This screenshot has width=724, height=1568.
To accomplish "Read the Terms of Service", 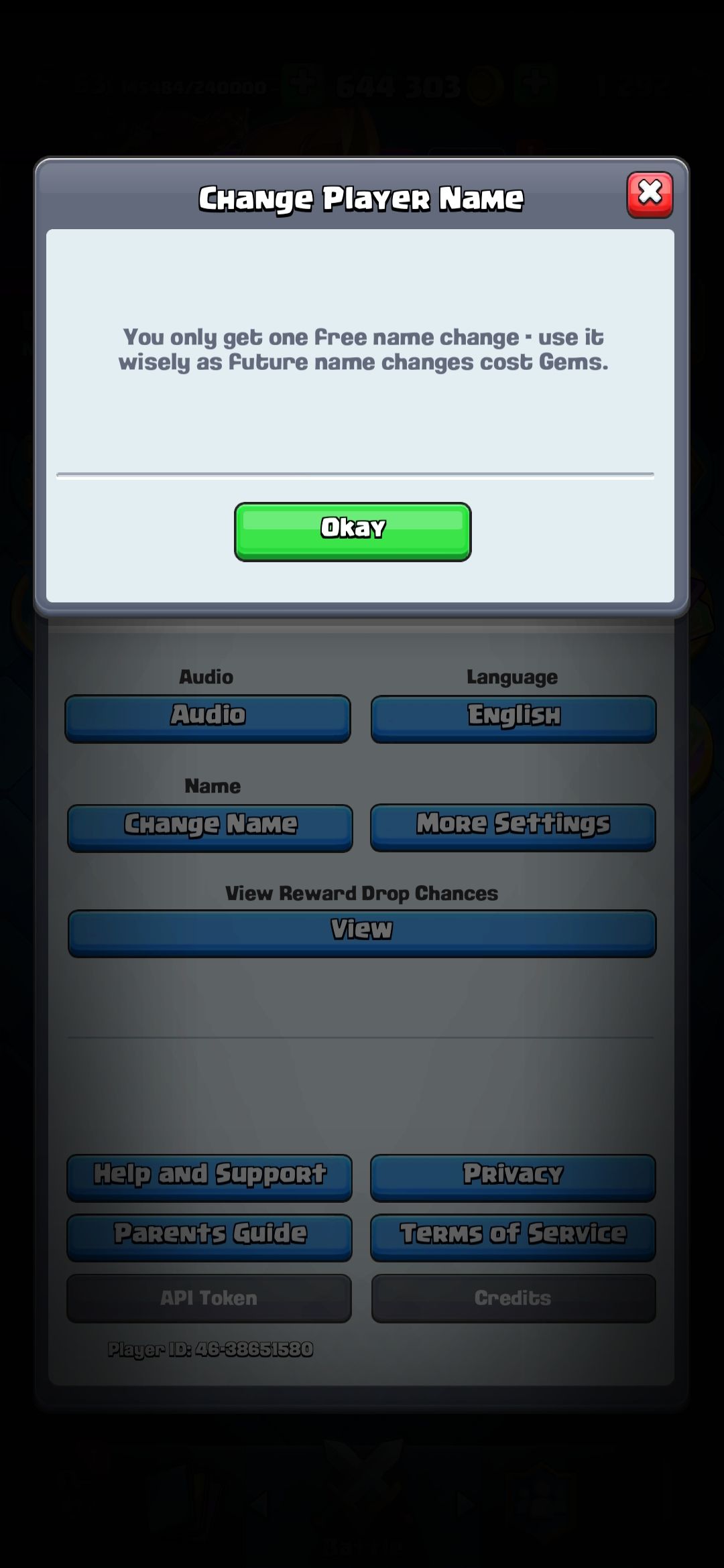I will (x=513, y=1237).
